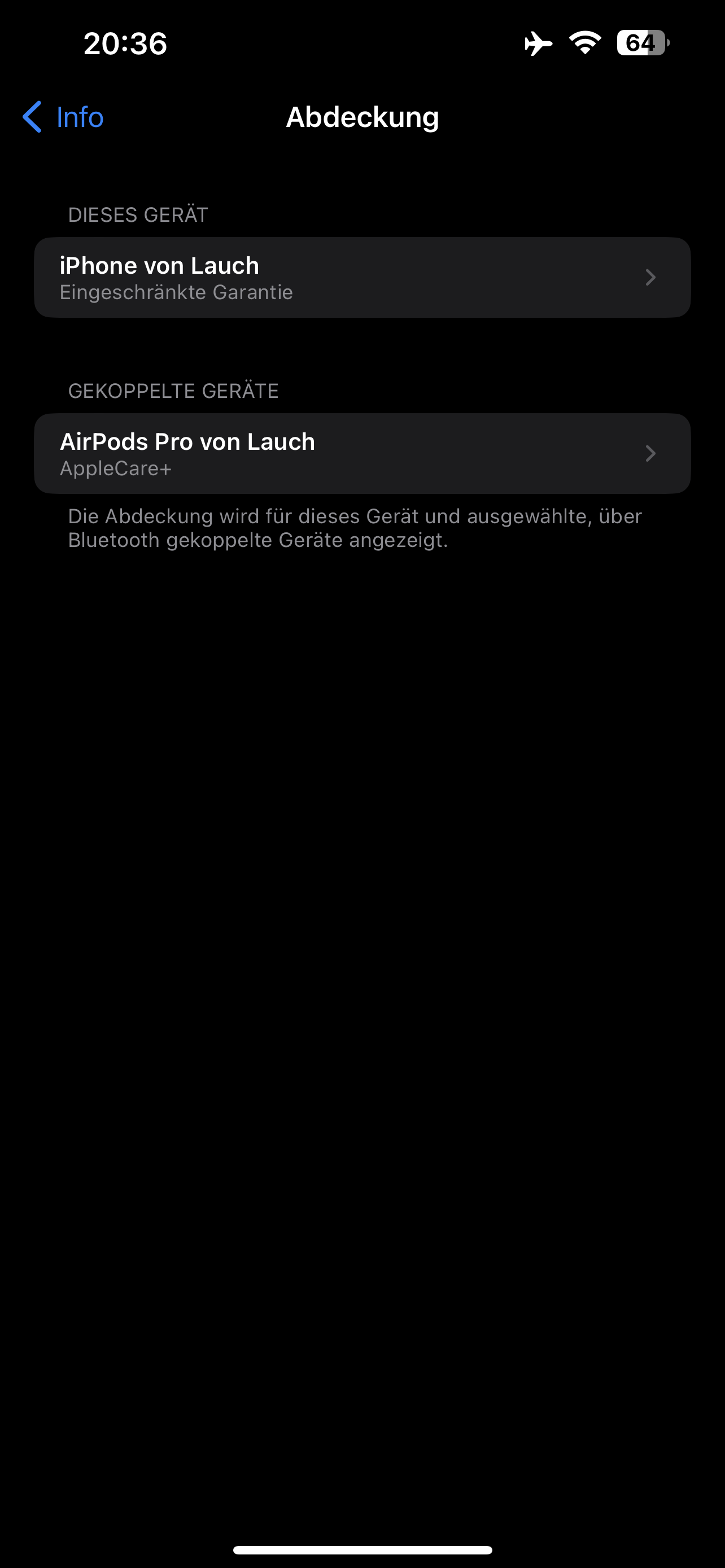Go back to the Info screen
Screen dimensions: 725x1568
tap(63, 117)
